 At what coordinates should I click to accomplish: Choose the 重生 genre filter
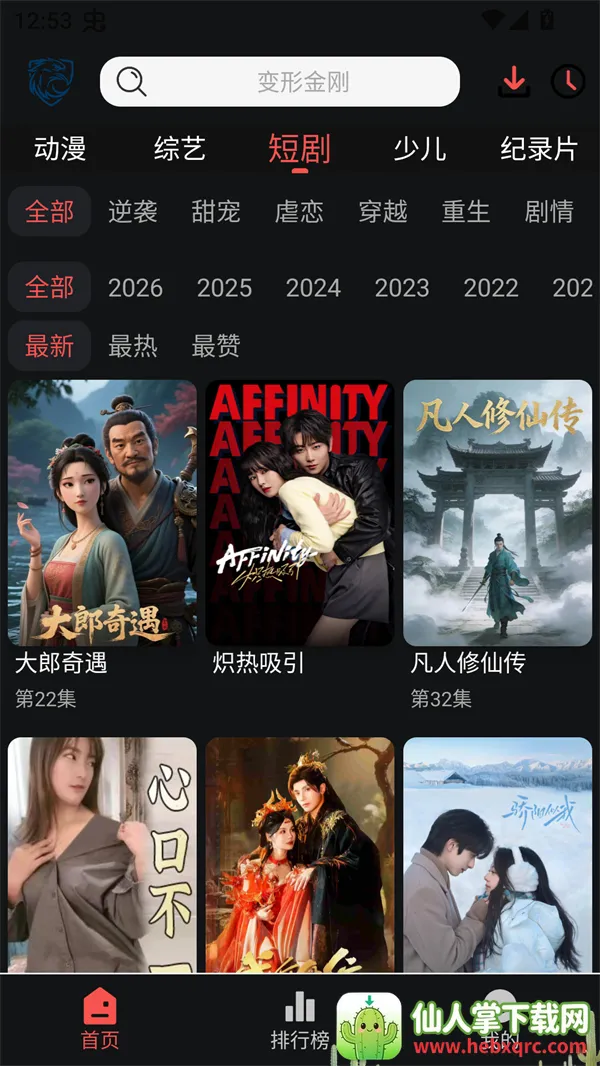pos(466,211)
